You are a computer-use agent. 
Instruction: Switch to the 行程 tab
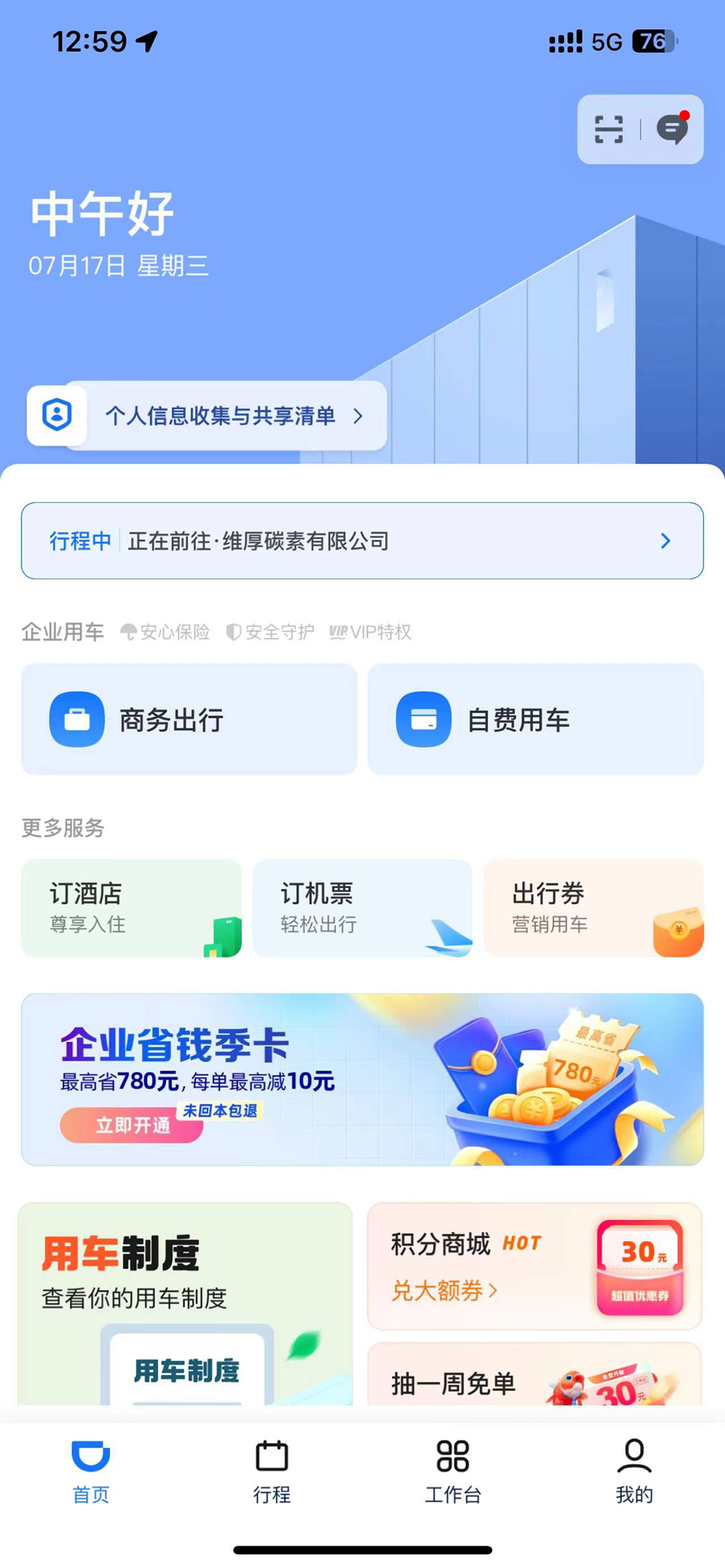272,1472
